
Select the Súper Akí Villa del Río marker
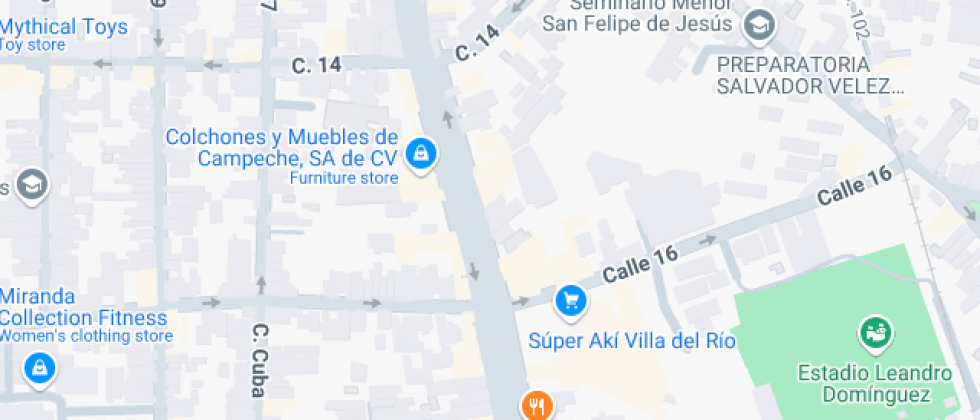(570, 299)
